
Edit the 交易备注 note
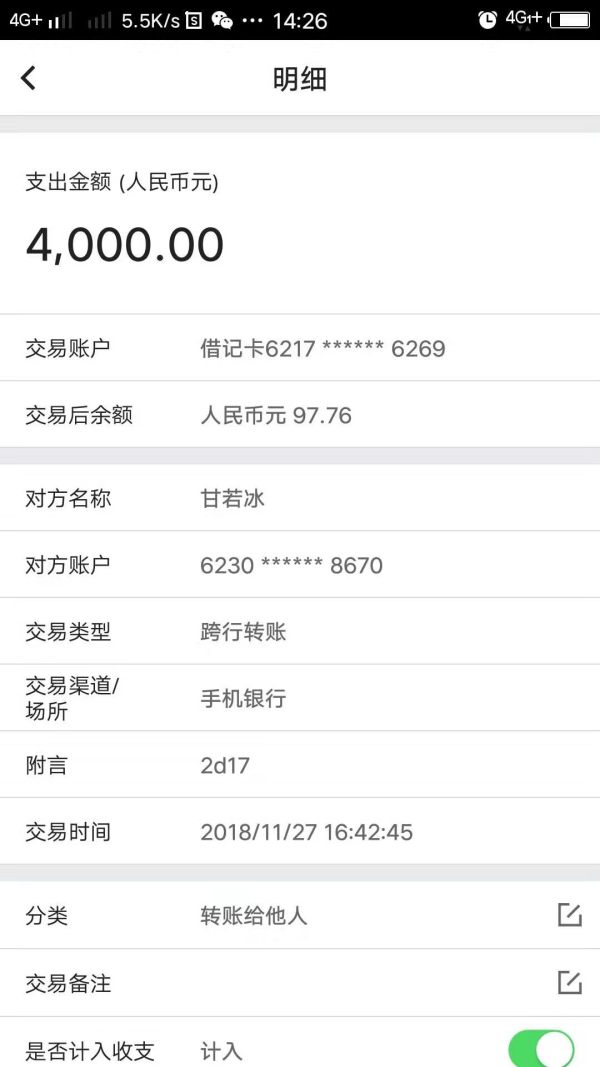[x=569, y=982]
